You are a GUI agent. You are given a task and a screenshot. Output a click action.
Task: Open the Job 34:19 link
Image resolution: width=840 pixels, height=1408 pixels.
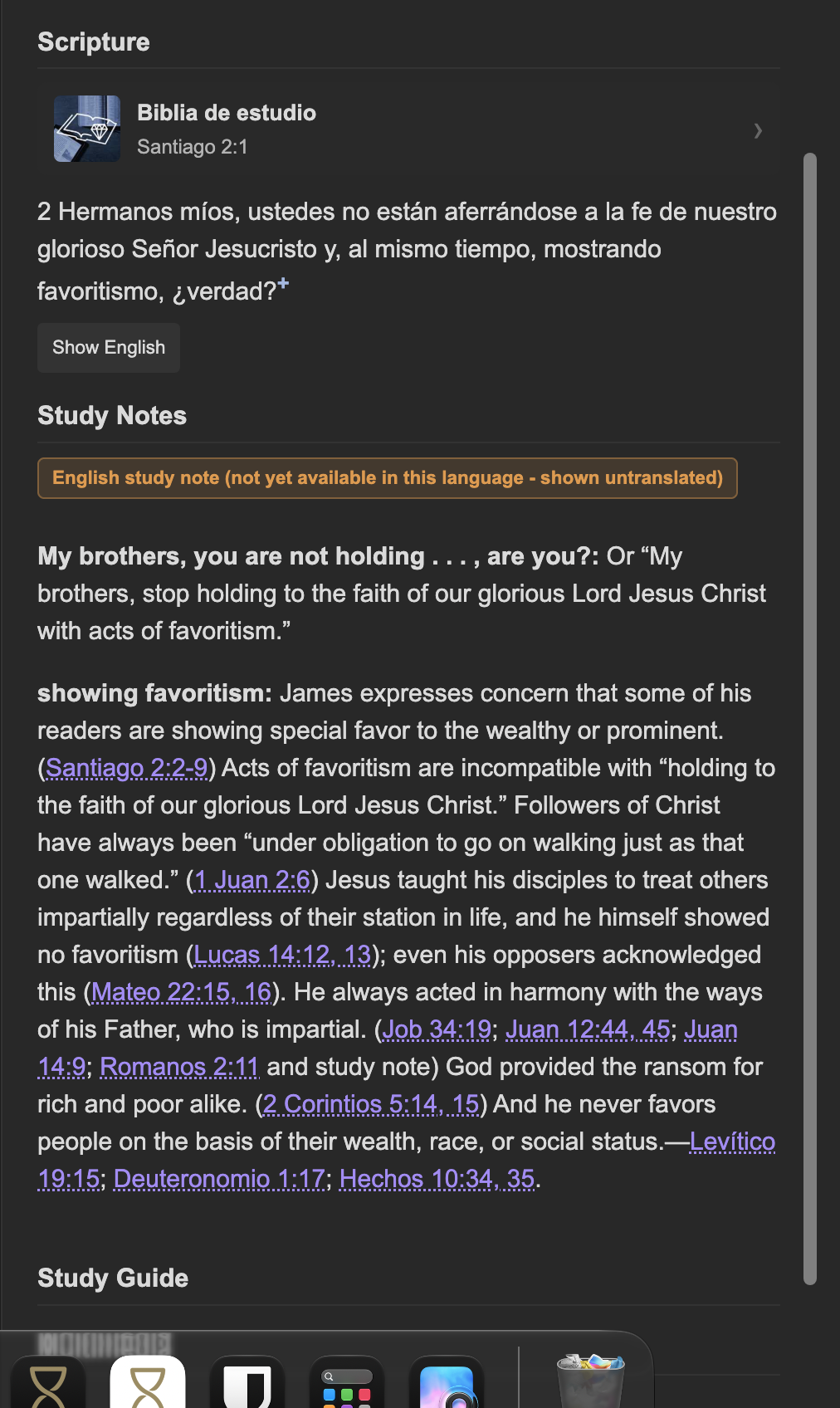pos(437,1029)
